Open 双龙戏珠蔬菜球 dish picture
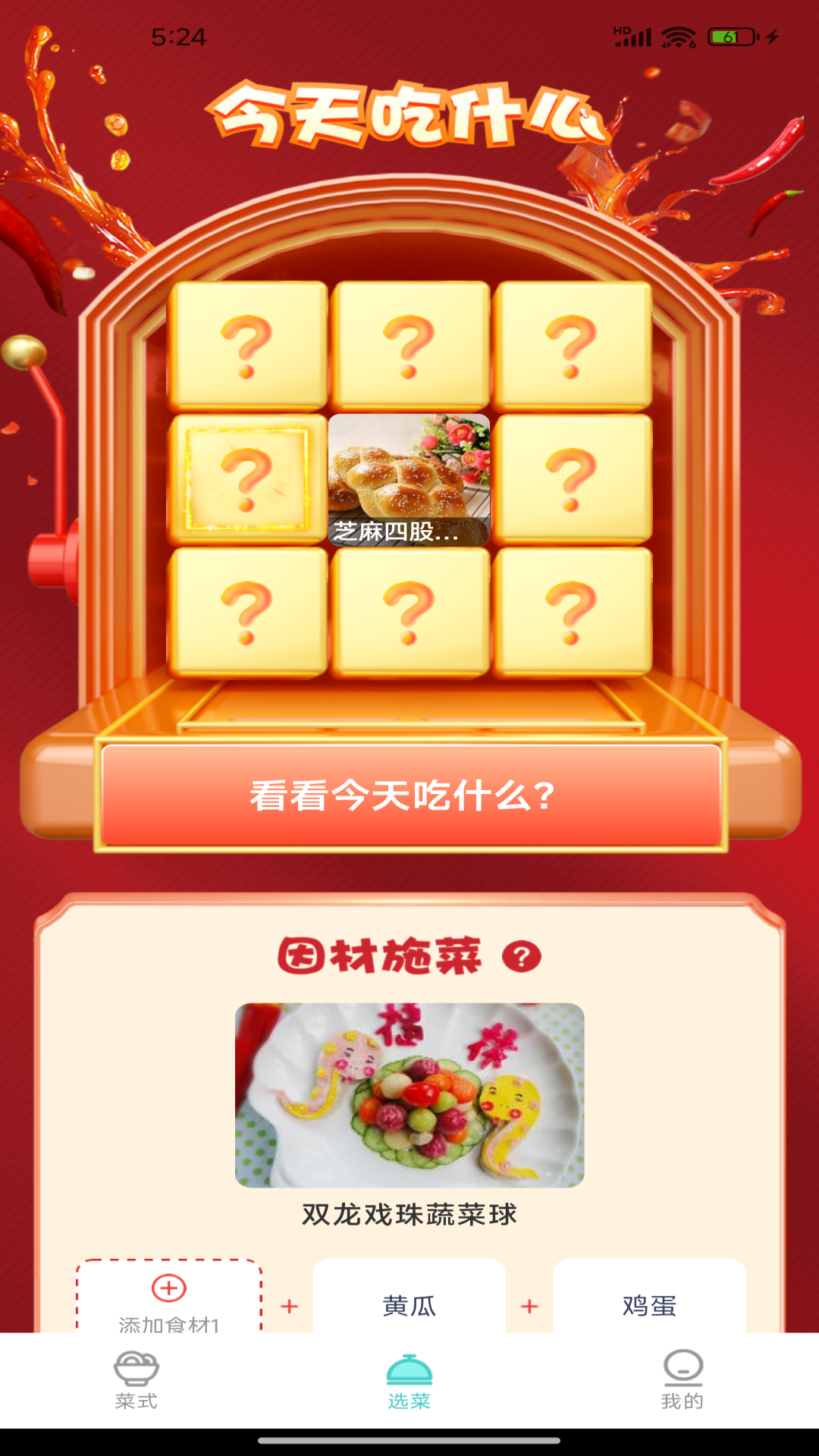The image size is (819, 1456). pyautogui.click(x=409, y=1095)
